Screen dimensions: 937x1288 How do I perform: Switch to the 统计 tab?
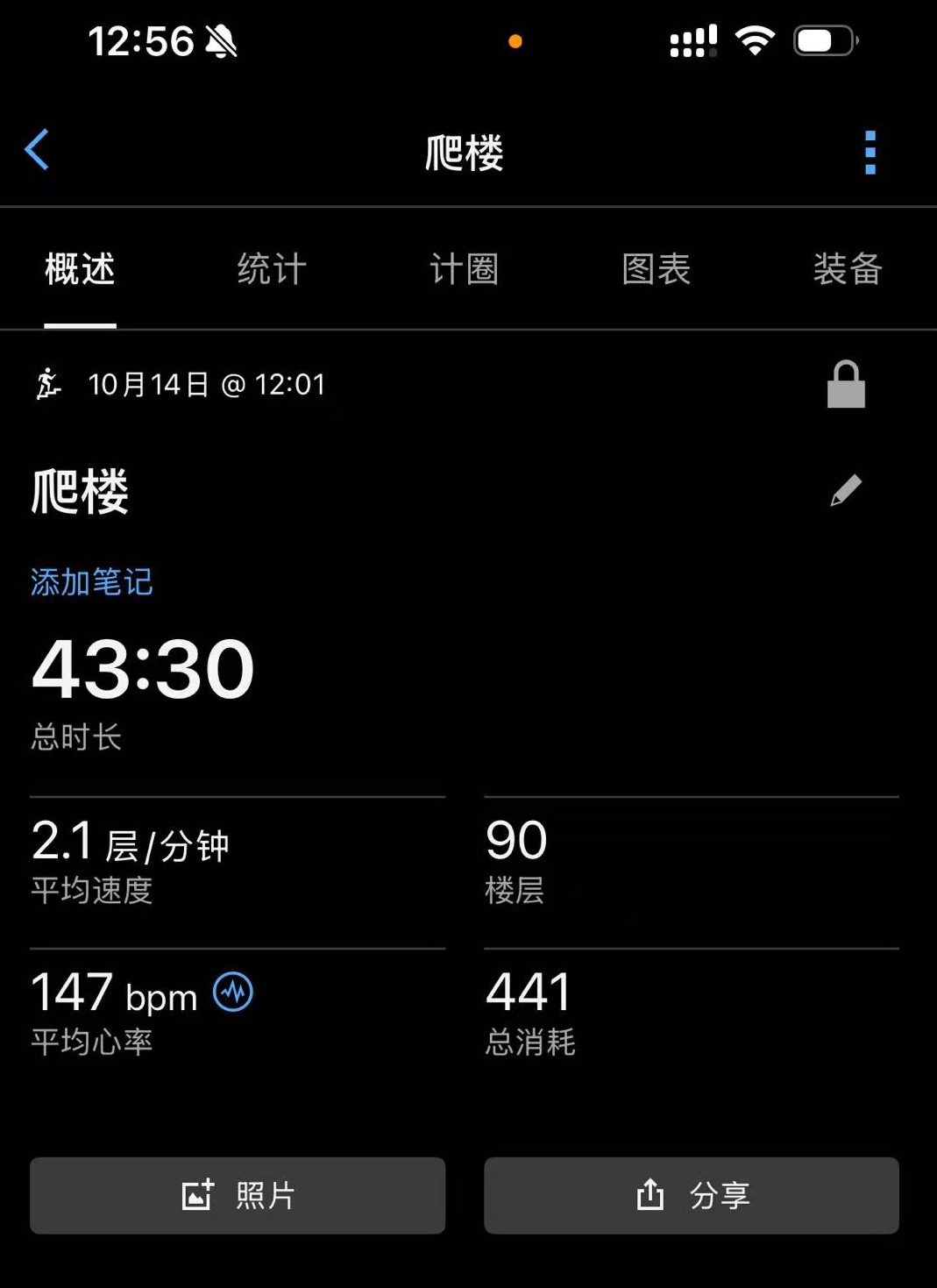pyautogui.click(x=272, y=269)
